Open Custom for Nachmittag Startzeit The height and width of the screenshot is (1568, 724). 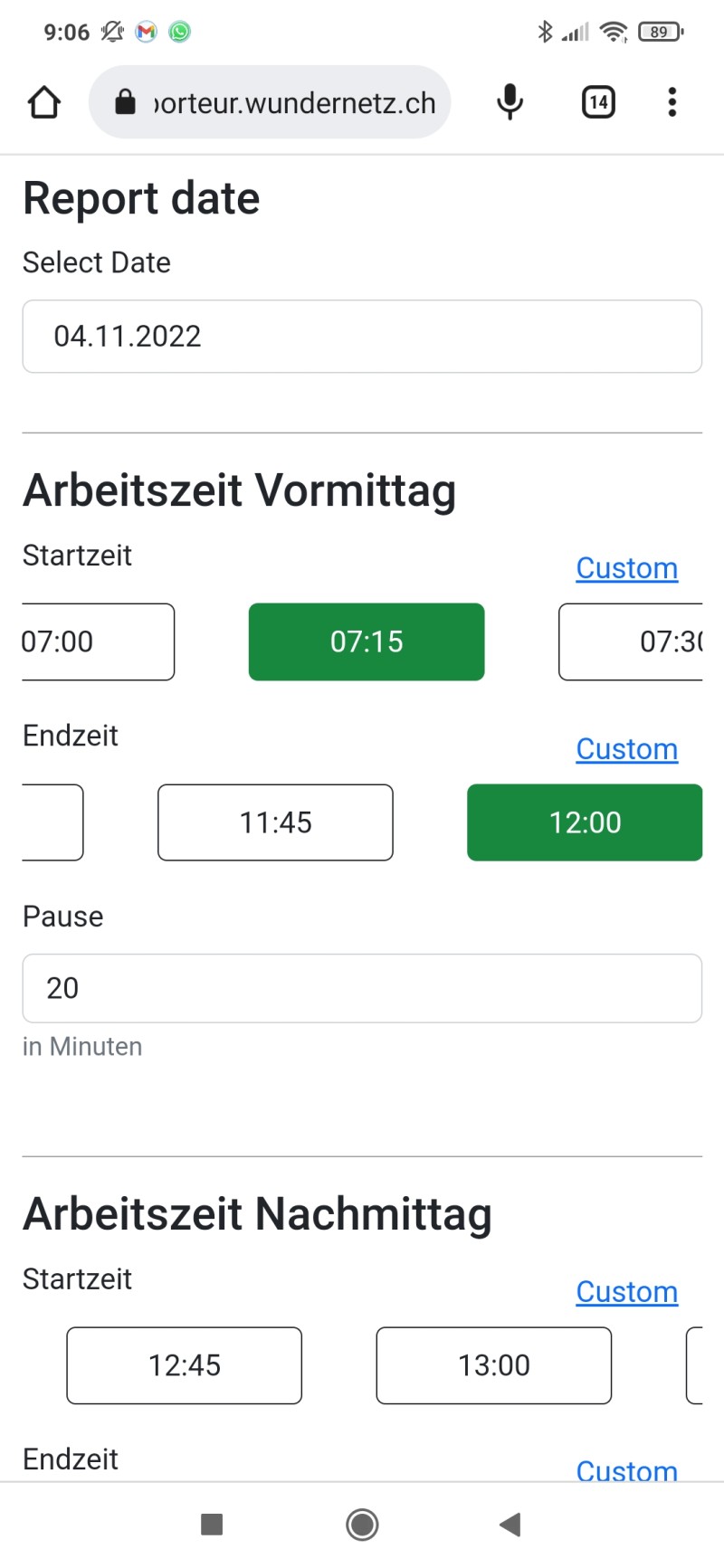(x=626, y=1292)
